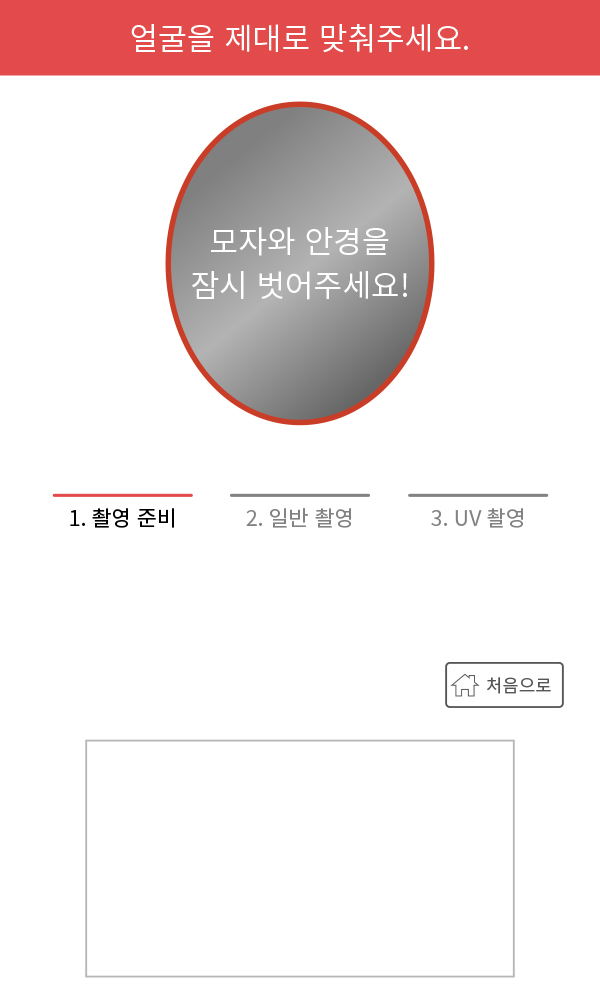600x1004 pixels.
Task: Return to start with the 처음으로 button
Action: click(x=504, y=685)
